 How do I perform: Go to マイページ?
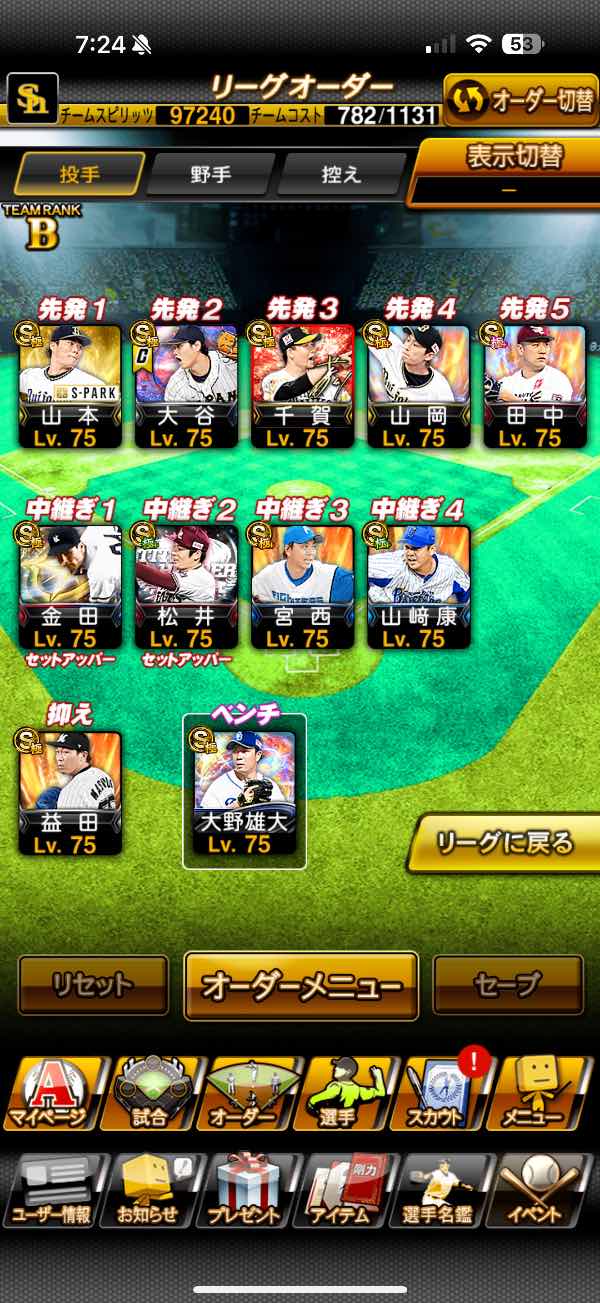click(50, 1094)
